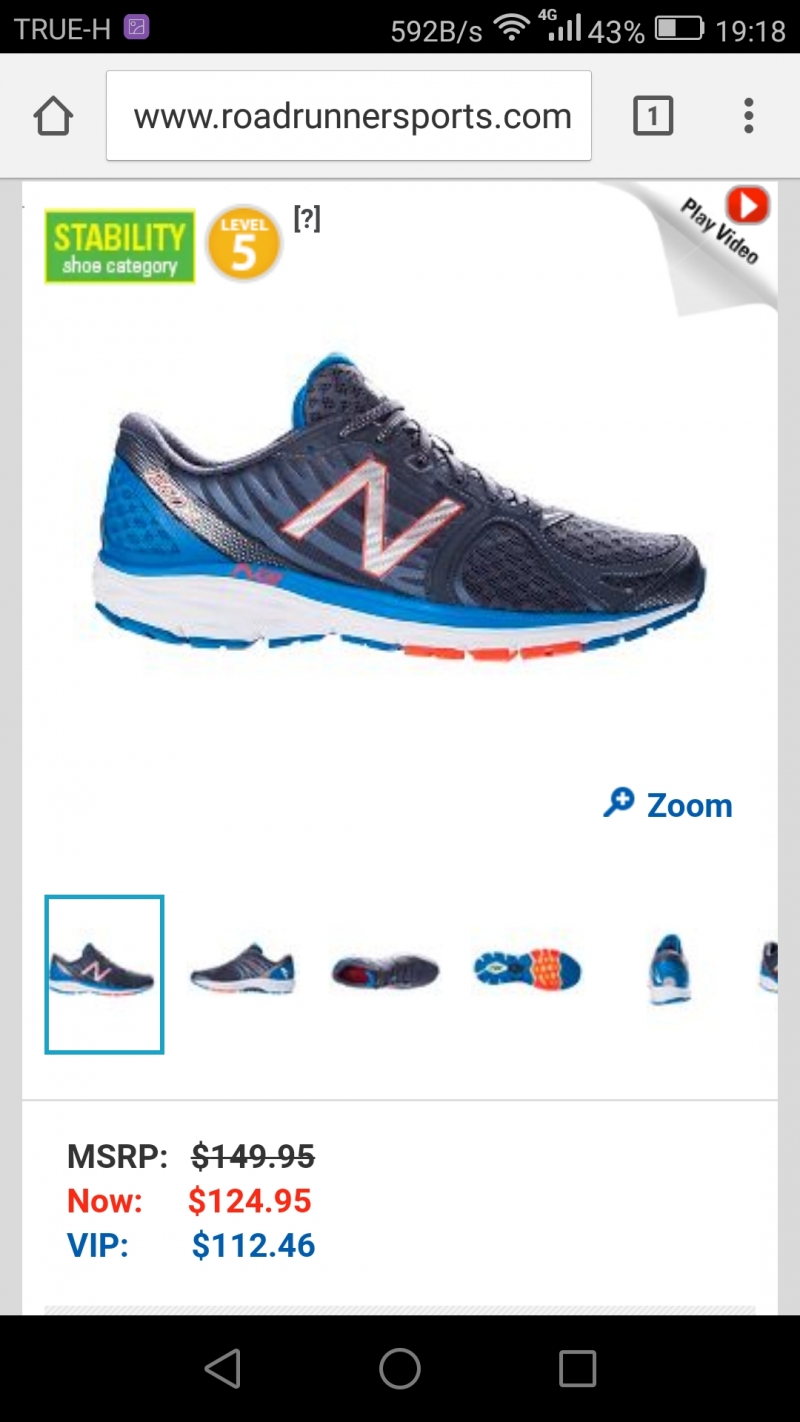Select the partially visible last thumbnail
Screen dimensions: 800x1422
point(768,968)
